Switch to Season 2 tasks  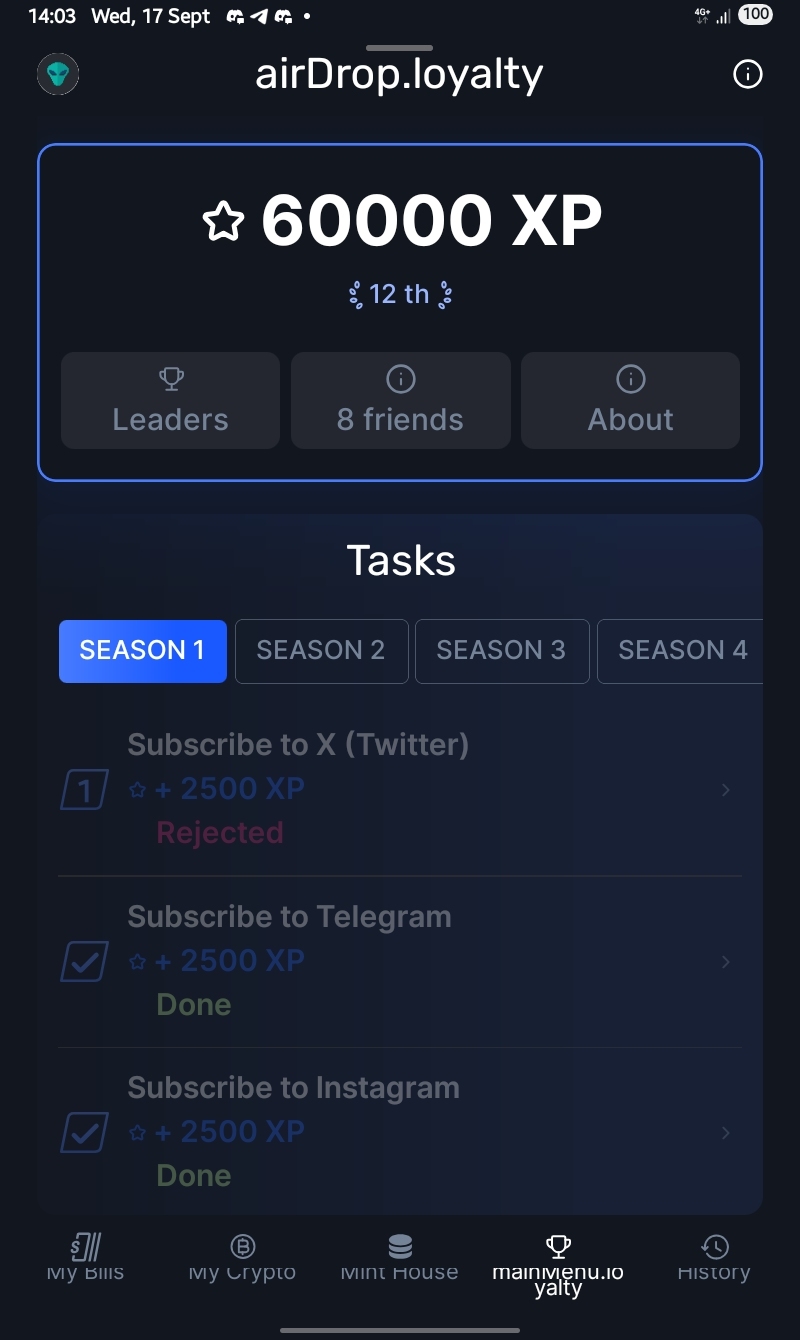(321, 651)
